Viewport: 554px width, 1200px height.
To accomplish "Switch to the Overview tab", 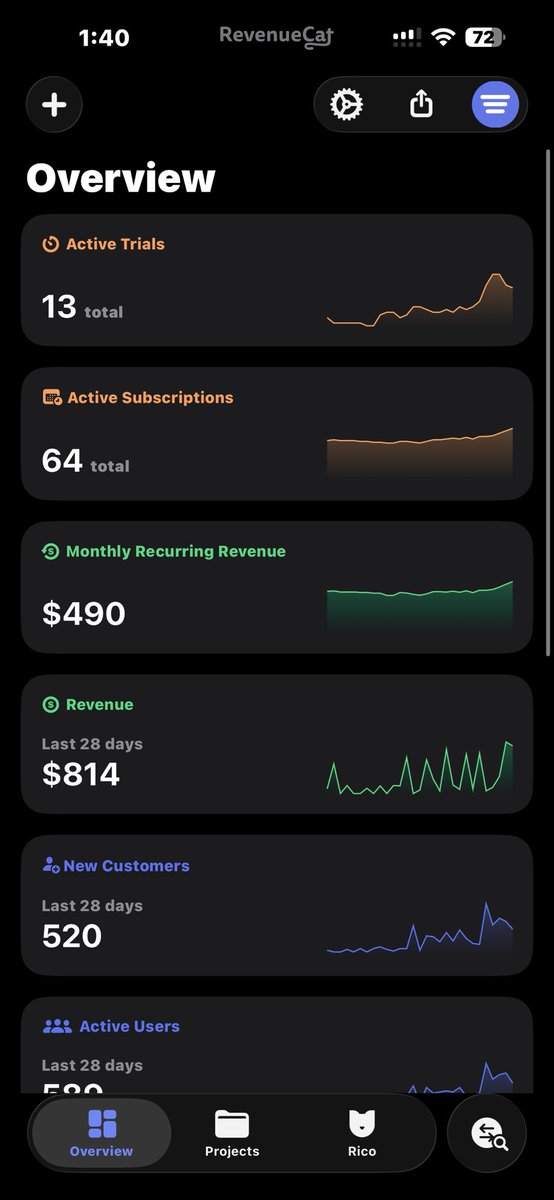I will point(101,1134).
